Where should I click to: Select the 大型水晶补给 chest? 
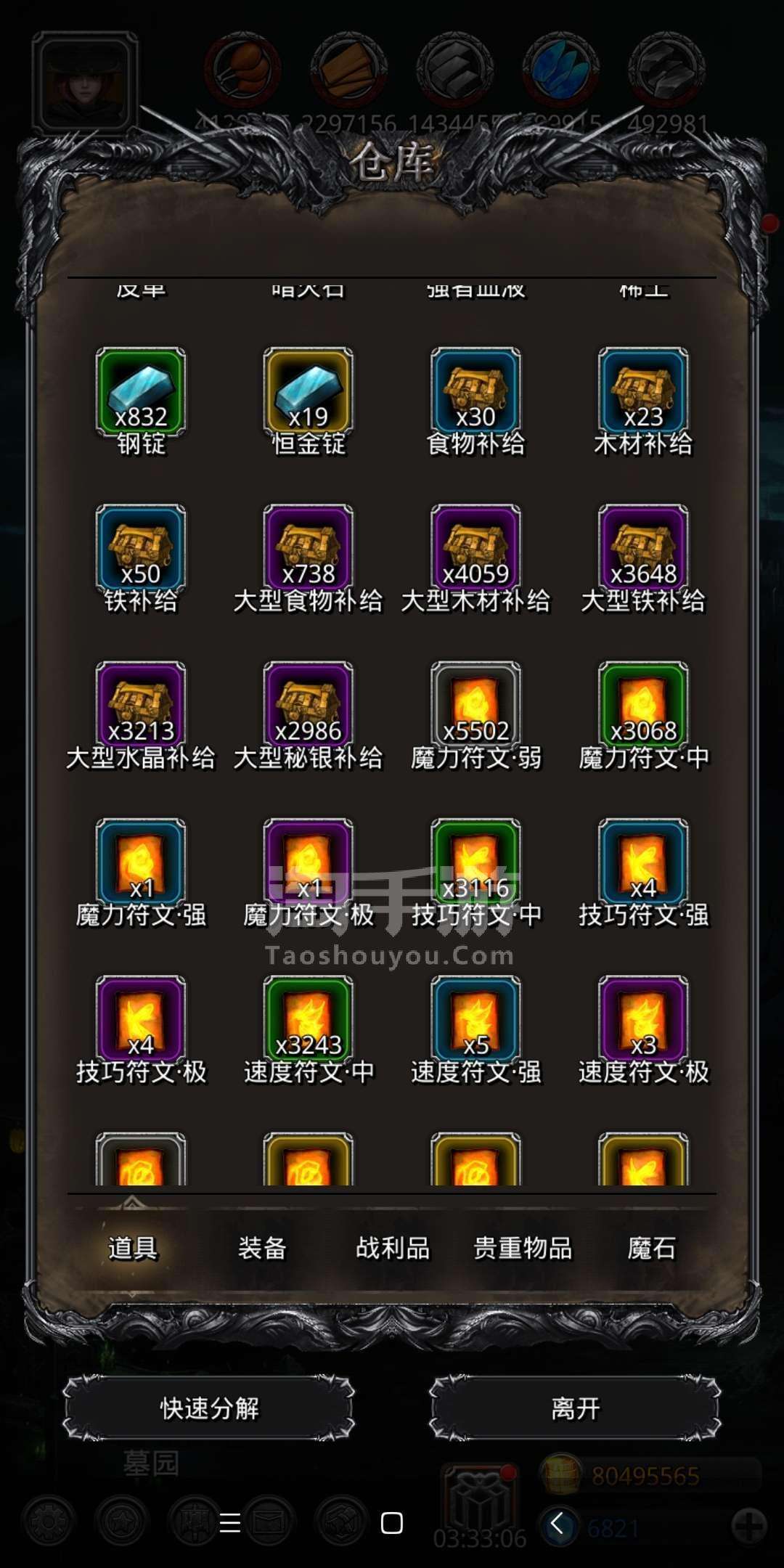coord(141,706)
